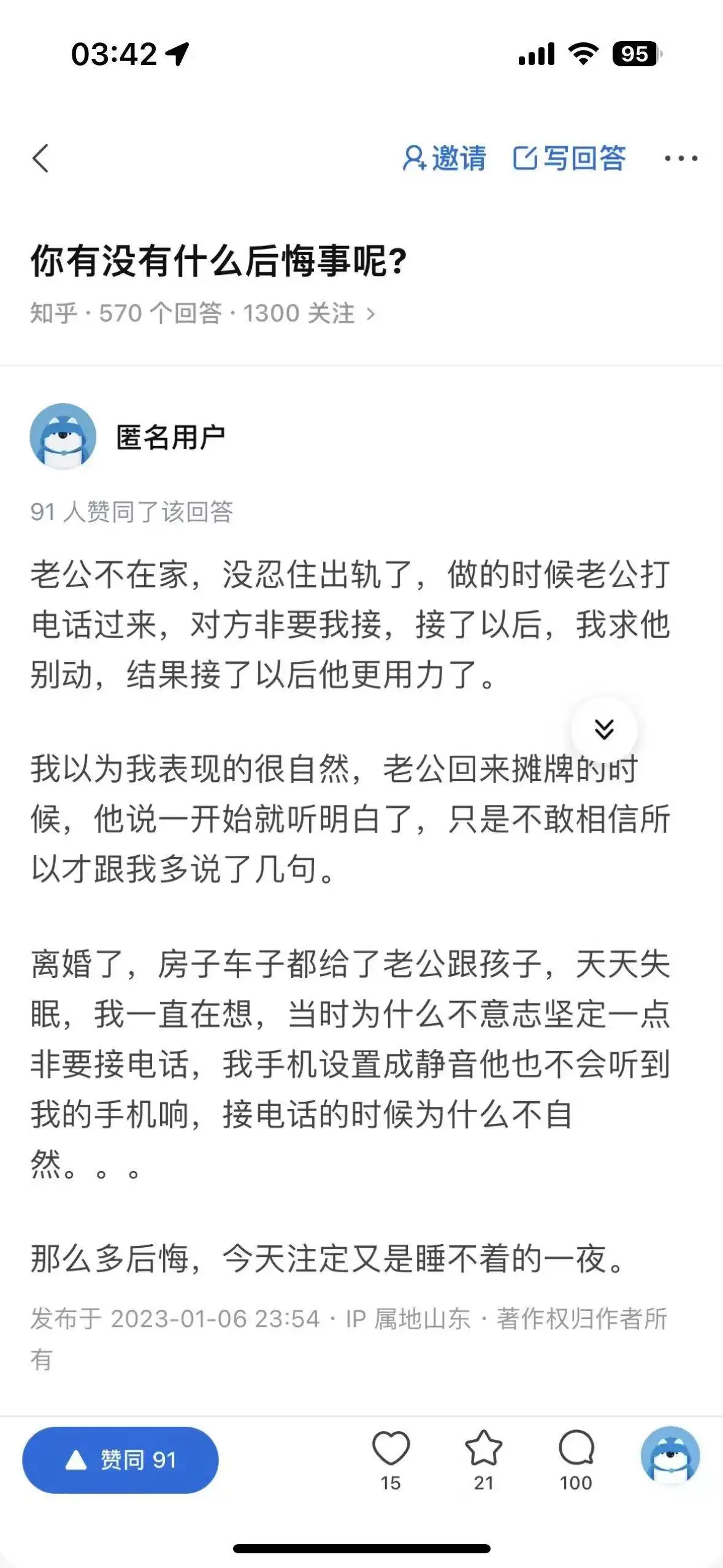Tap the avatar icon in the bottom bar
Viewport: 723px width, 1568px height.
[x=670, y=1456]
